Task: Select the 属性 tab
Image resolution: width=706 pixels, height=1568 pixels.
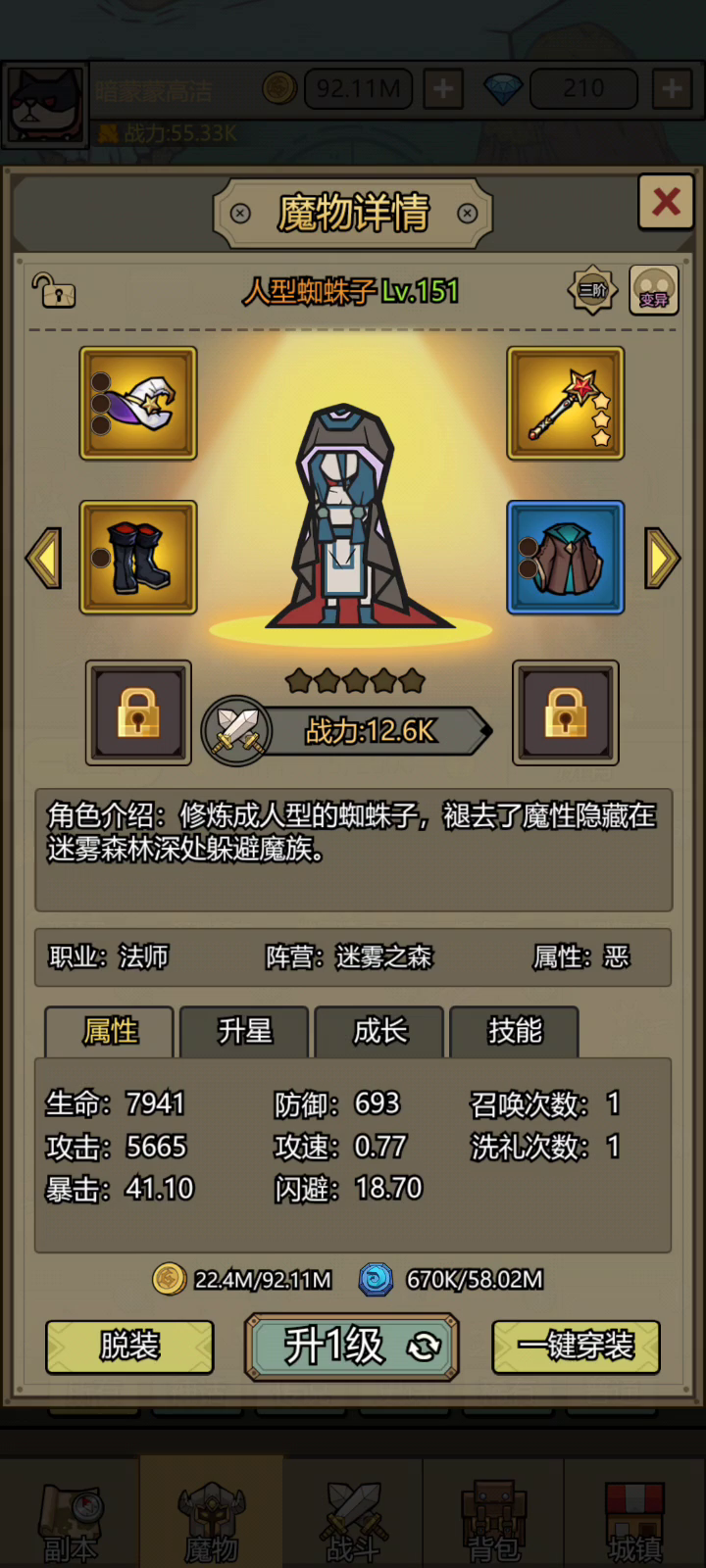Action: pos(110,1031)
